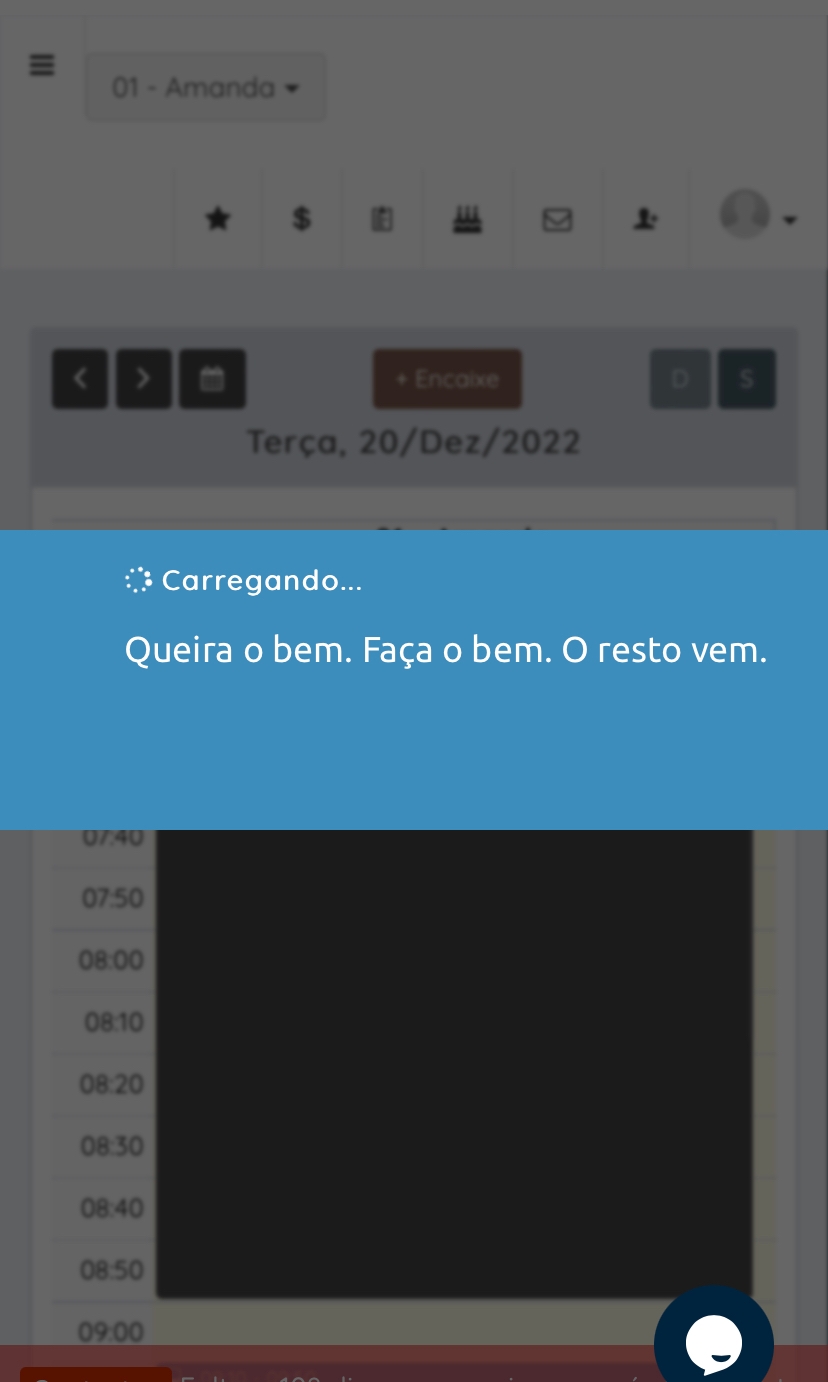828x1382 pixels.
Task: Tap the add user icon
Action: 646,219
